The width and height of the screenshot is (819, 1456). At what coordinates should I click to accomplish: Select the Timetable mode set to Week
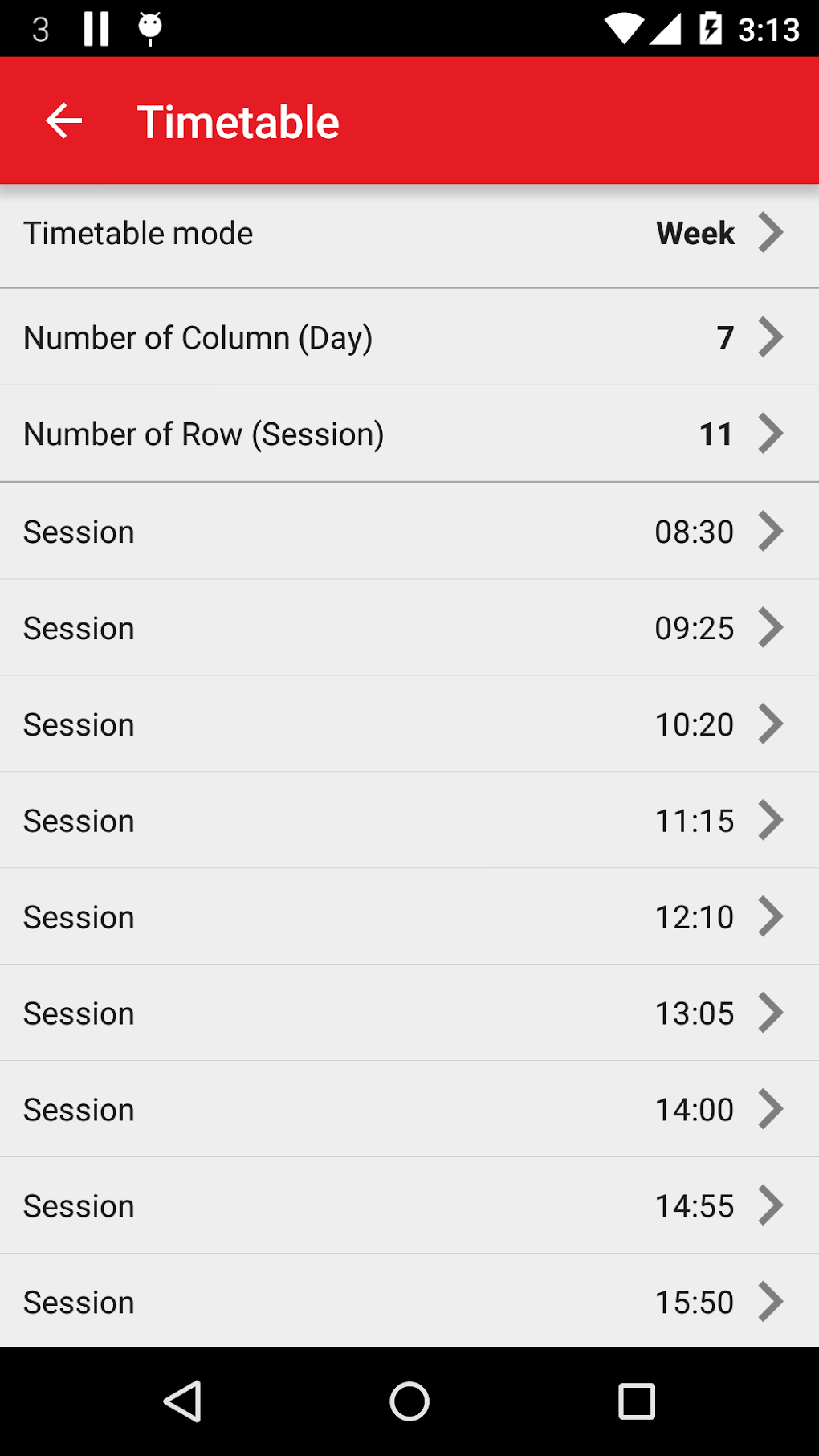click(x=409, y=232)
